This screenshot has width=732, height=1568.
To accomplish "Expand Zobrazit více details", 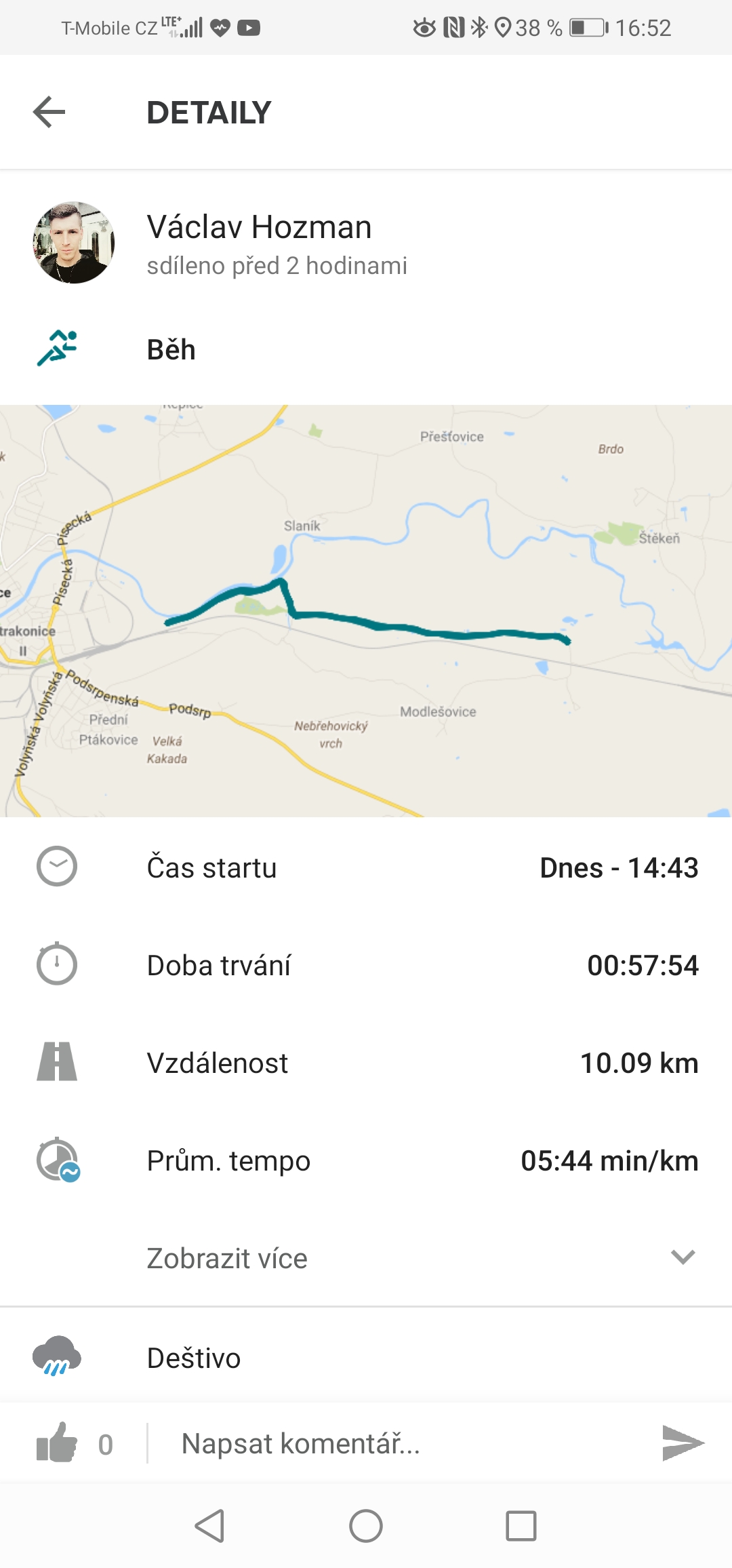I will coord(366,1258).
